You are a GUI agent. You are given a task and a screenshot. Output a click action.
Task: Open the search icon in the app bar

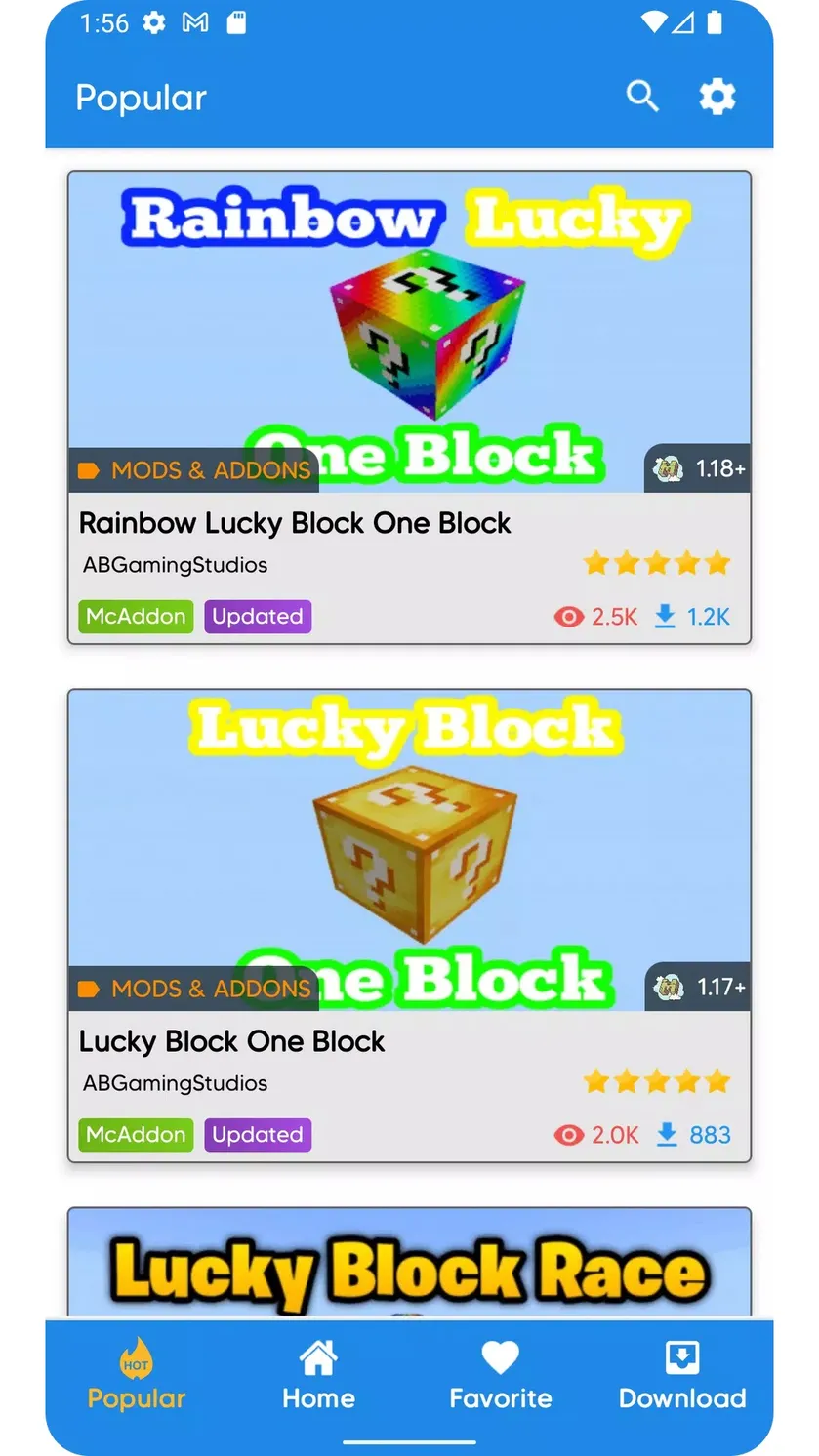pos(641,97)
